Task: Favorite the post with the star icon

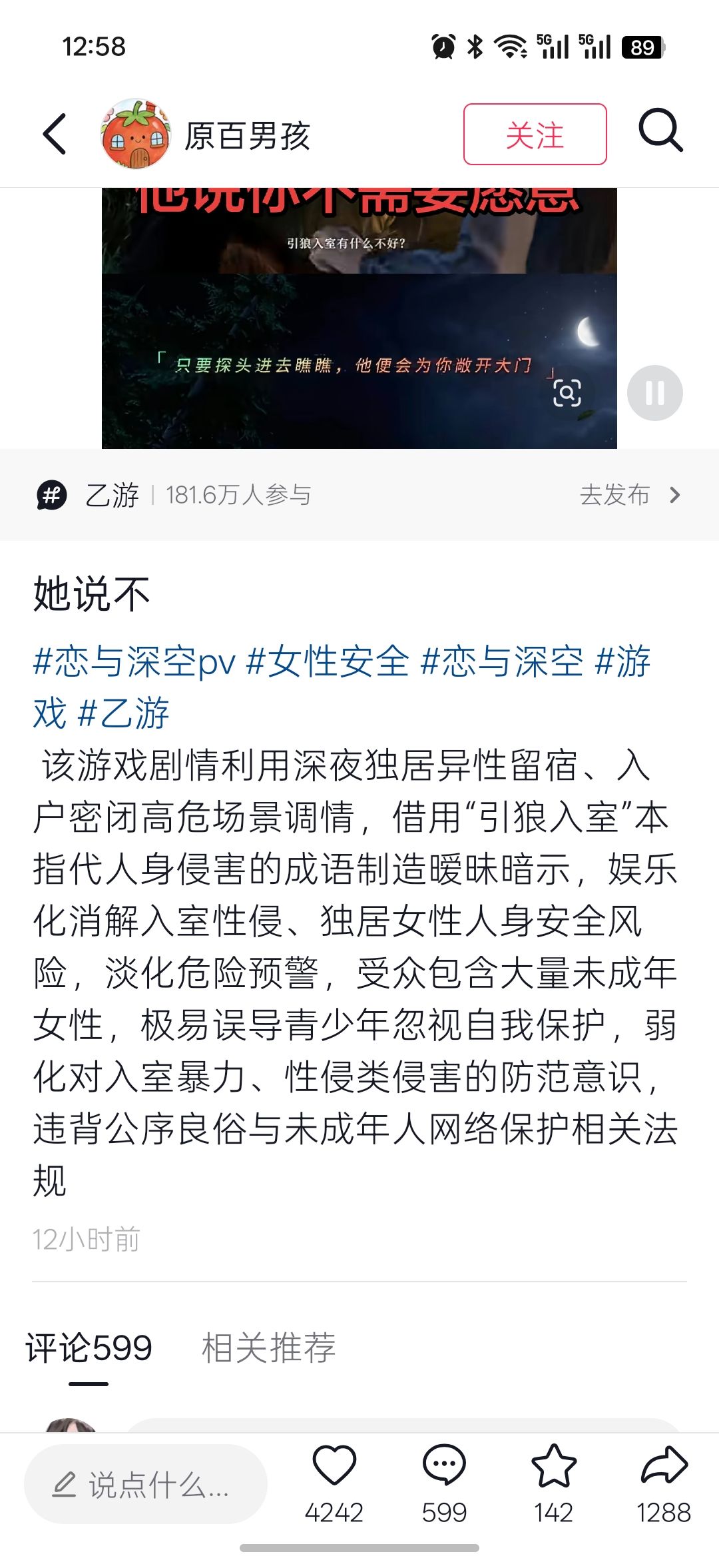Action: pos(554,1483)
